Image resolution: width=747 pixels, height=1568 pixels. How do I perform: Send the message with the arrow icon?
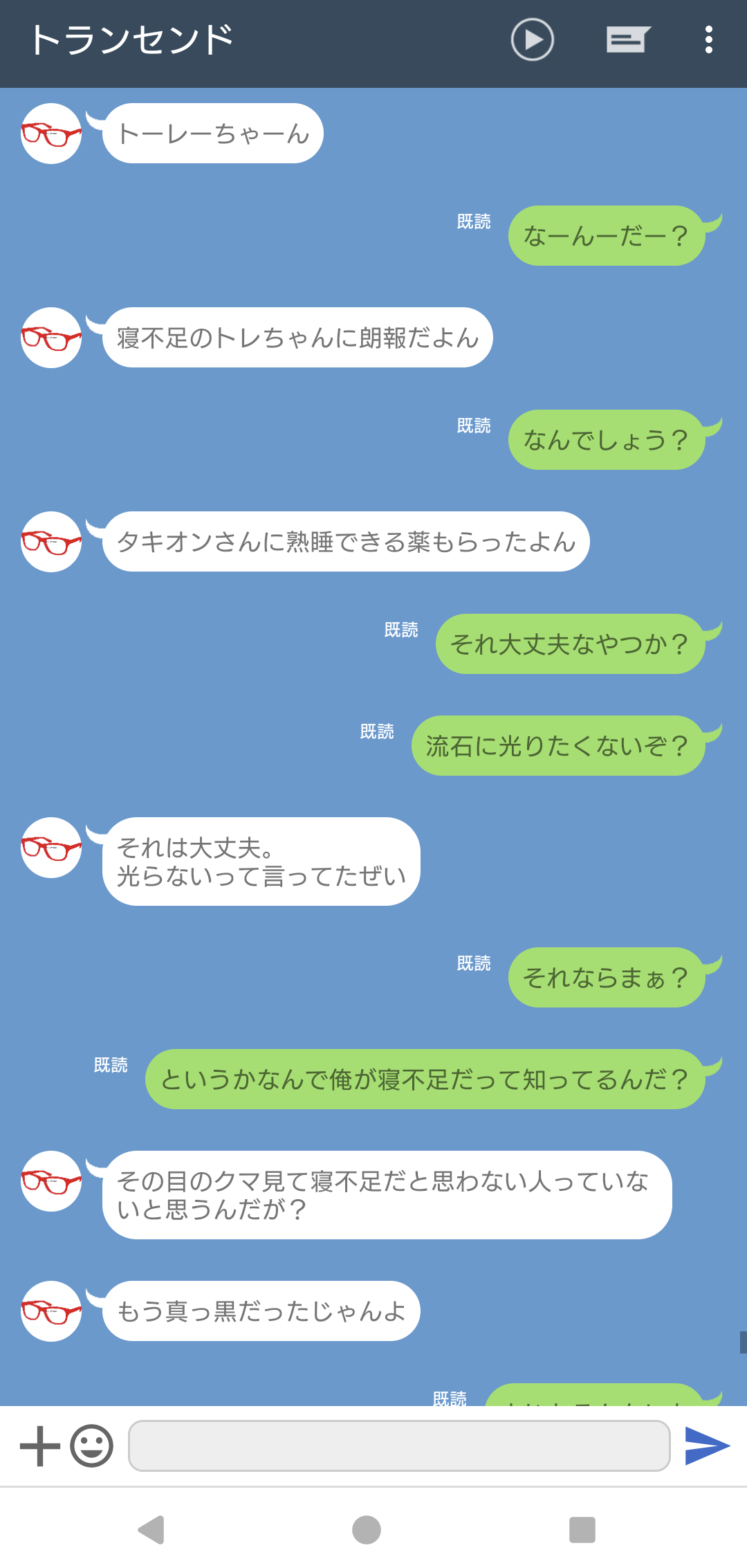[707, 1446]
